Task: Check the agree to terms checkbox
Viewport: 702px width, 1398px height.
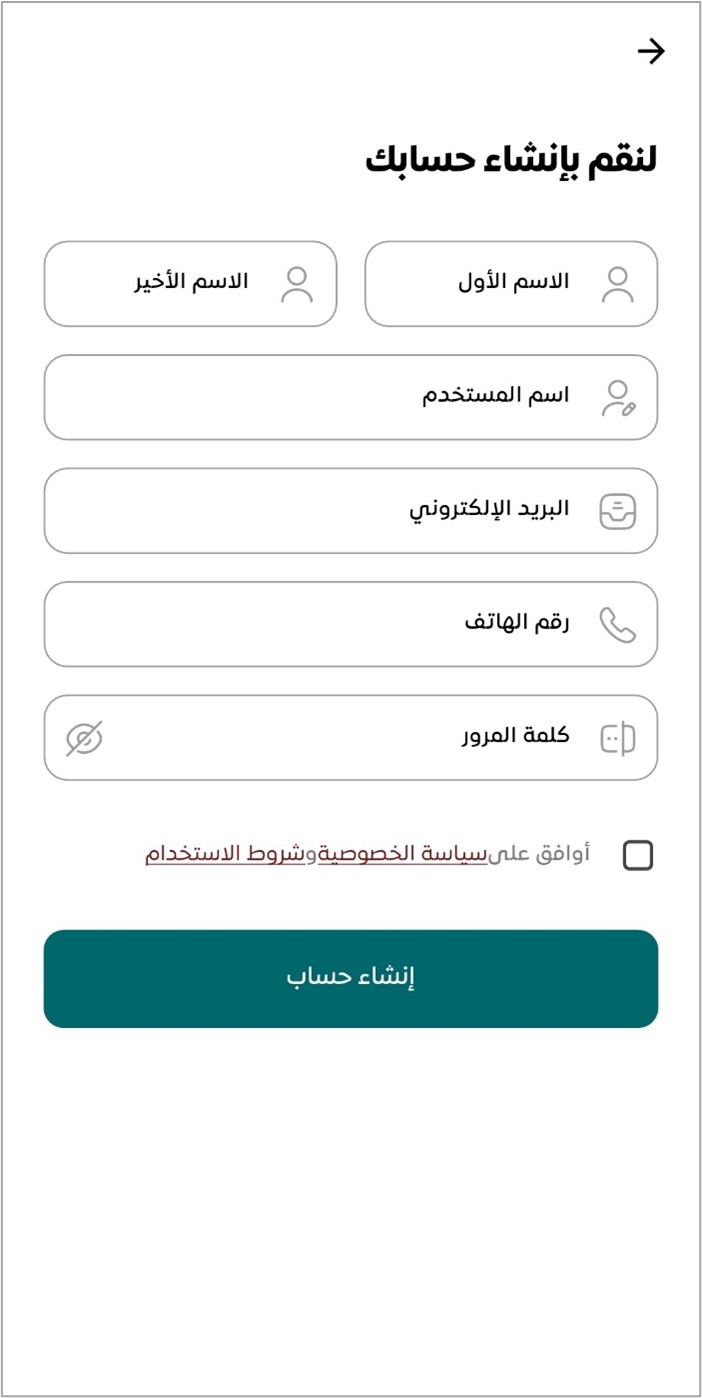Action: 638,855
